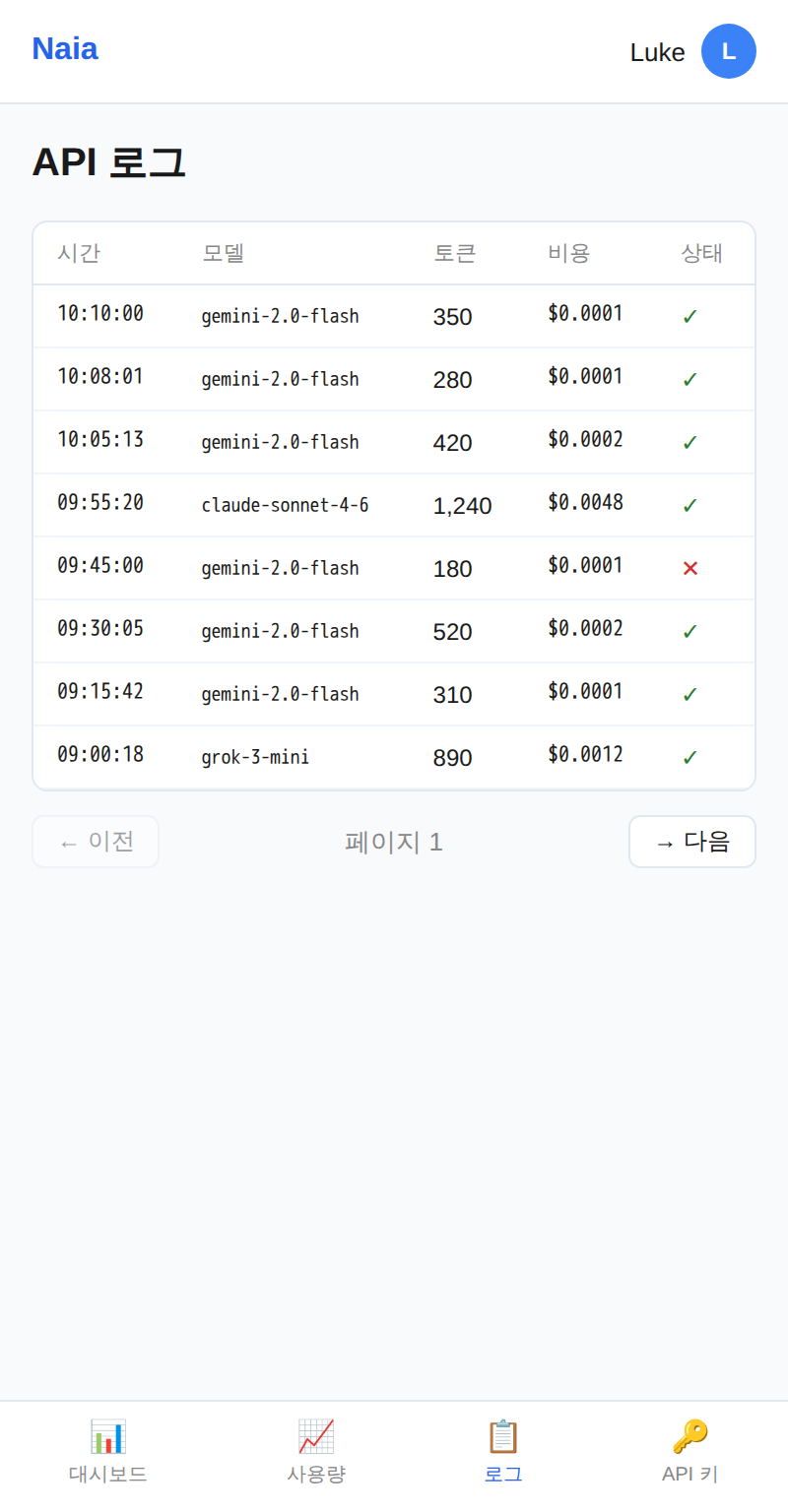Click the green checkmark on the 10:10:00 row

coord(689,315)
